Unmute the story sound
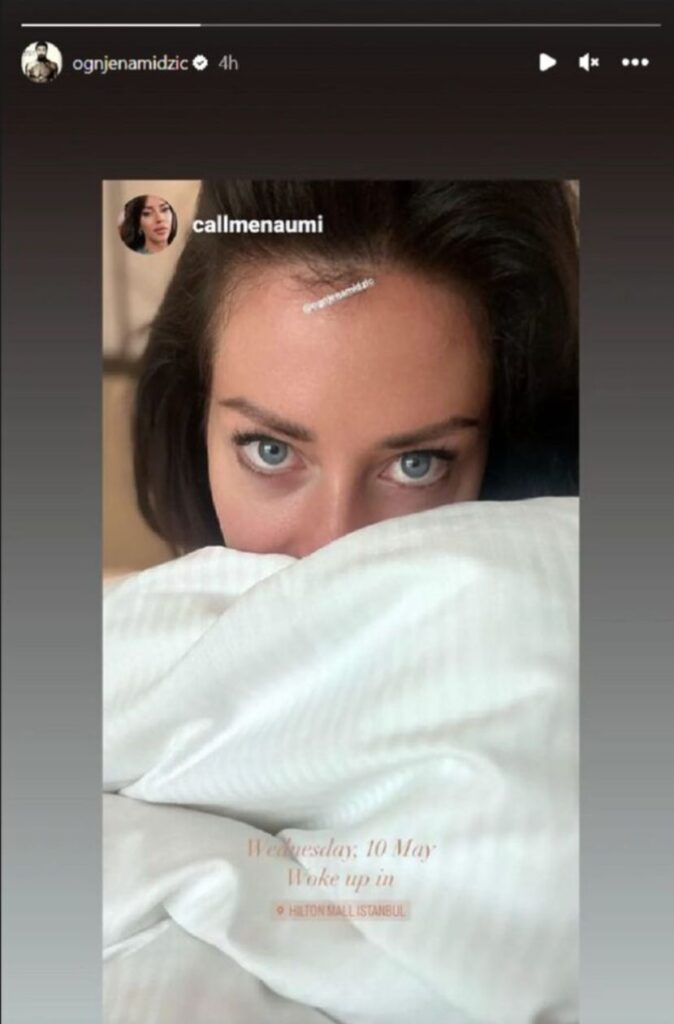Image resolution: width=674 pixels, height=1024 pixels. [x=589, y=62]
